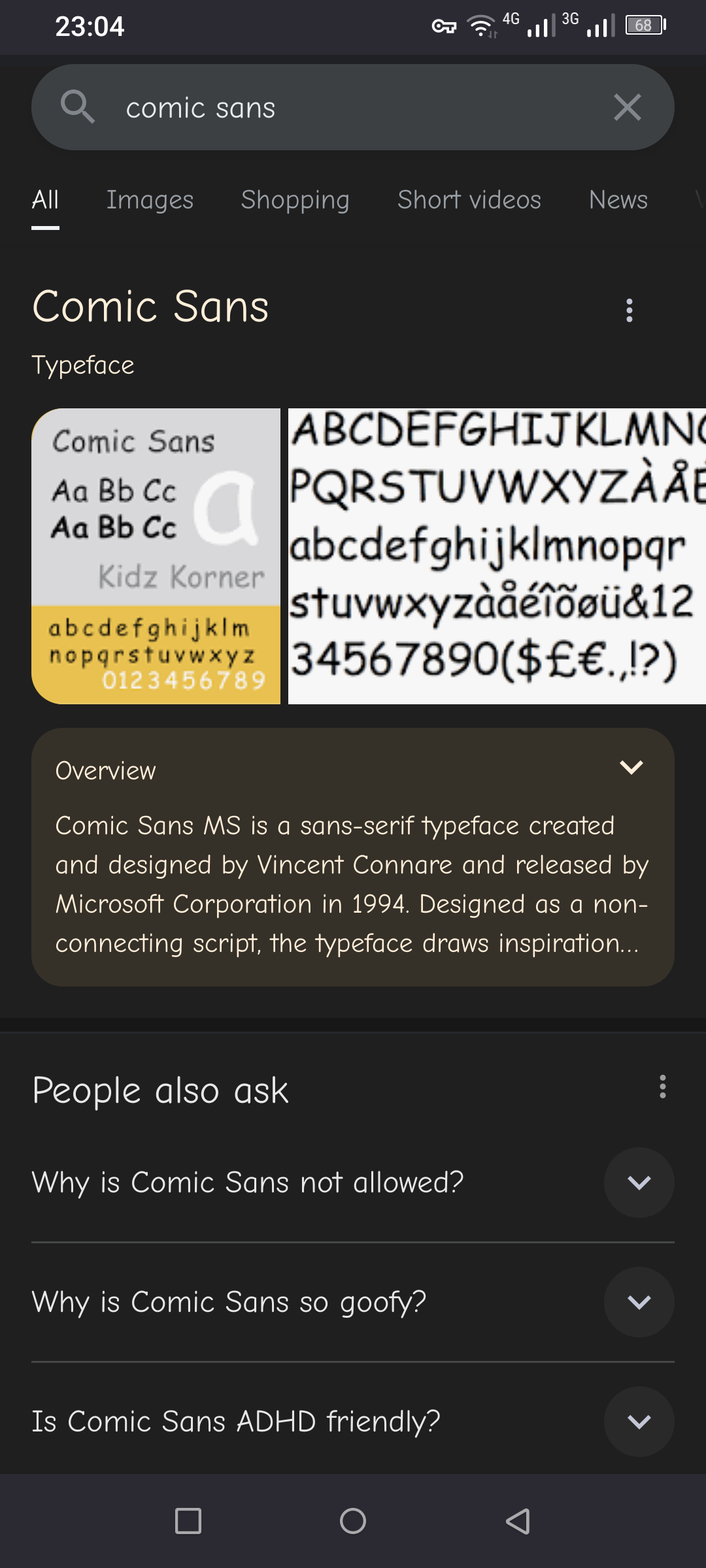Open the black-on-white alphabet specimen image
The height and width of the screenshot is (1568, 706).
coord(497,556)
